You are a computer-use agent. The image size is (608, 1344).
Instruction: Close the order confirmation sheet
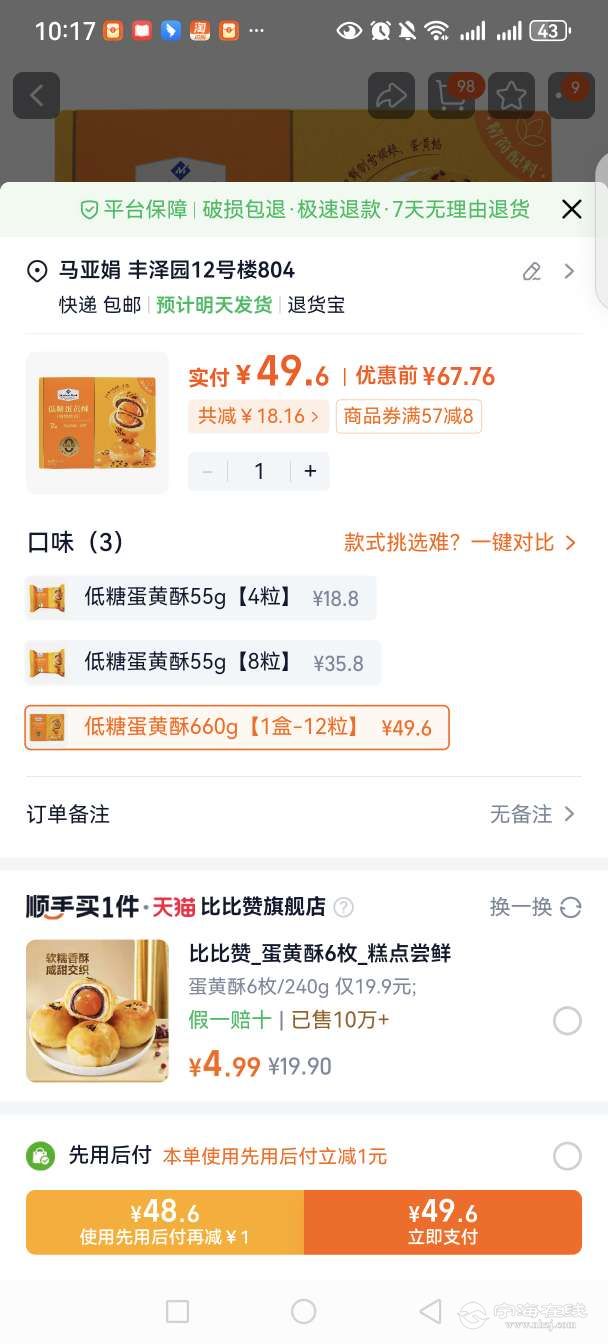[571, 209]
